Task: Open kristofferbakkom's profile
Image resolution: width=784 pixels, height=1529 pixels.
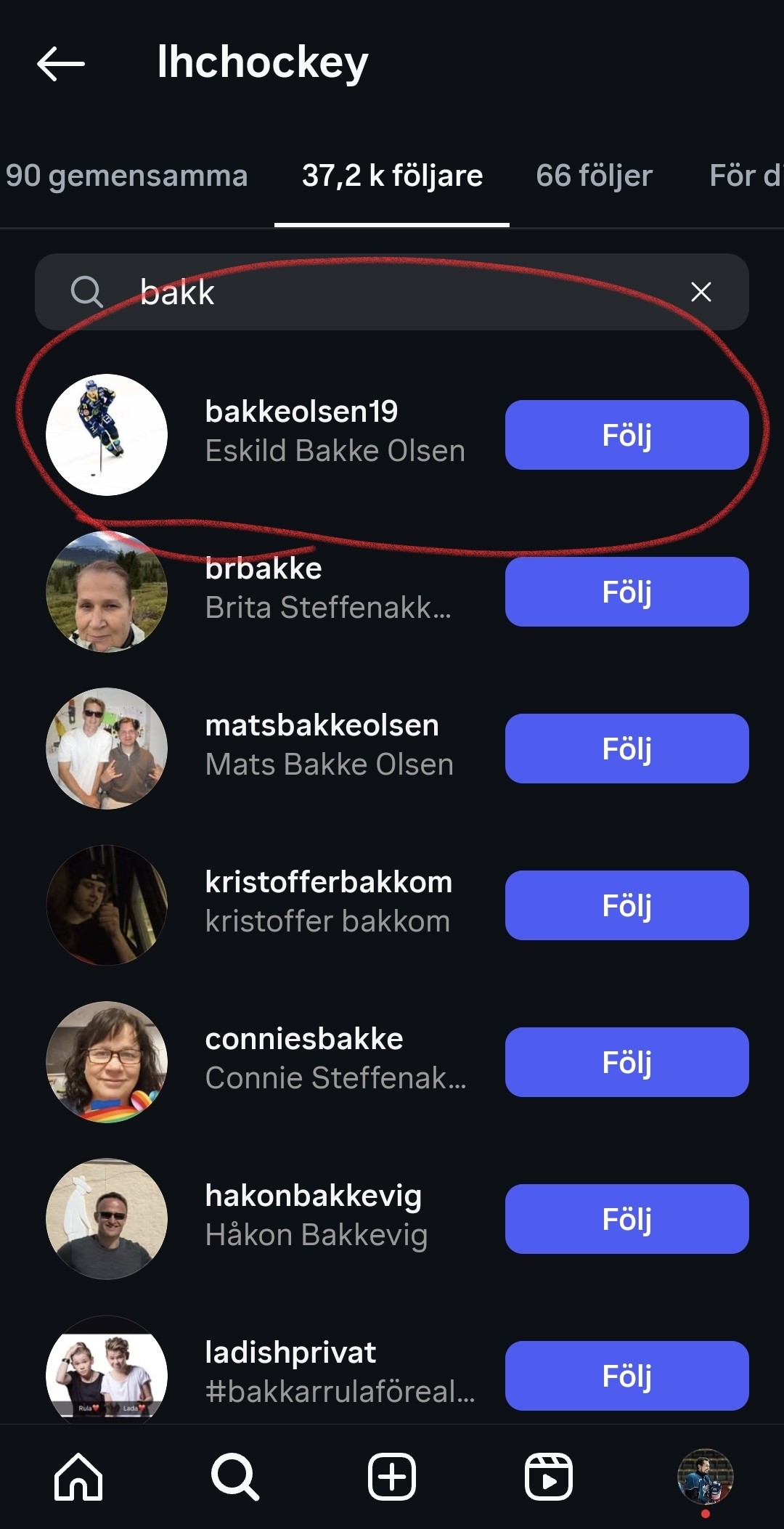Action: (x=328, y=882)
